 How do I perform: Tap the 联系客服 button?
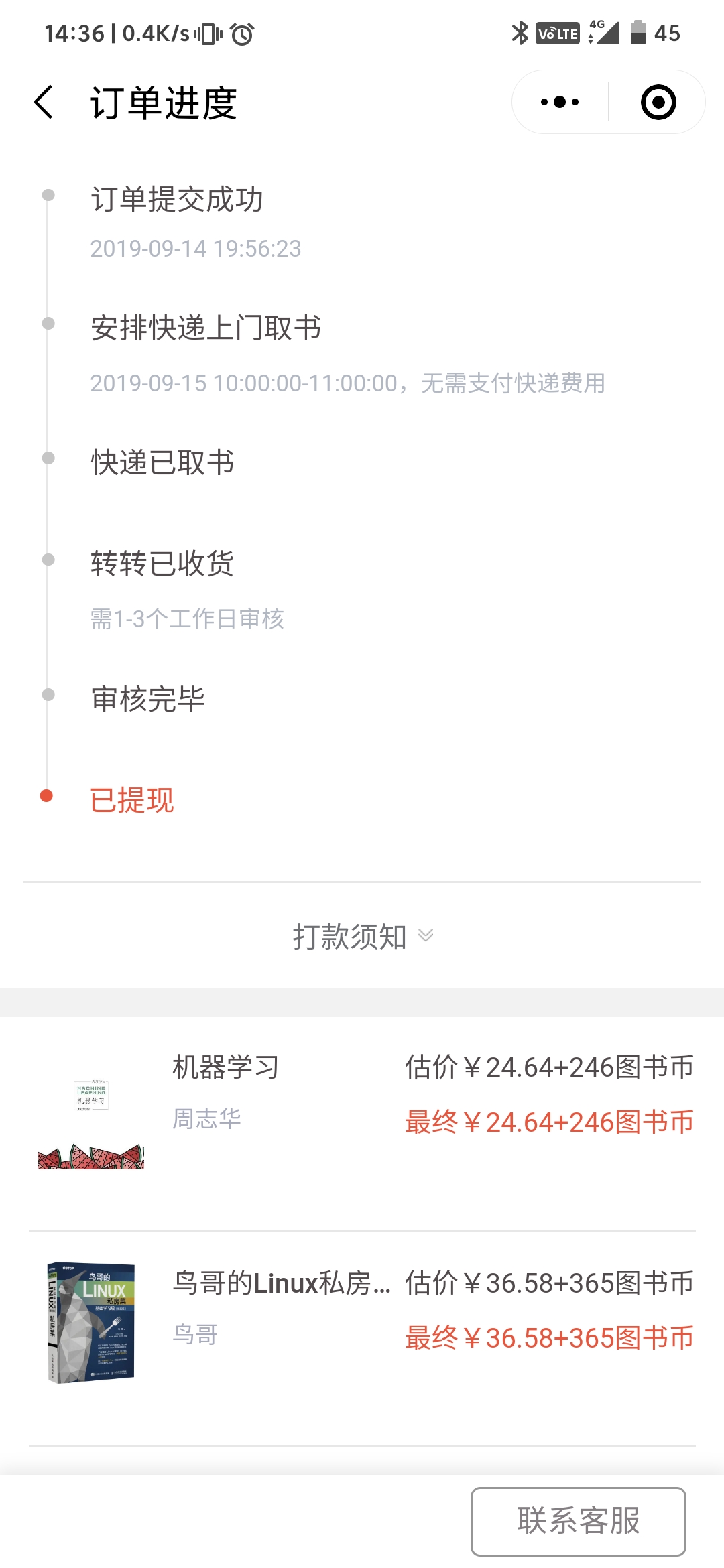click(578, 1520)
